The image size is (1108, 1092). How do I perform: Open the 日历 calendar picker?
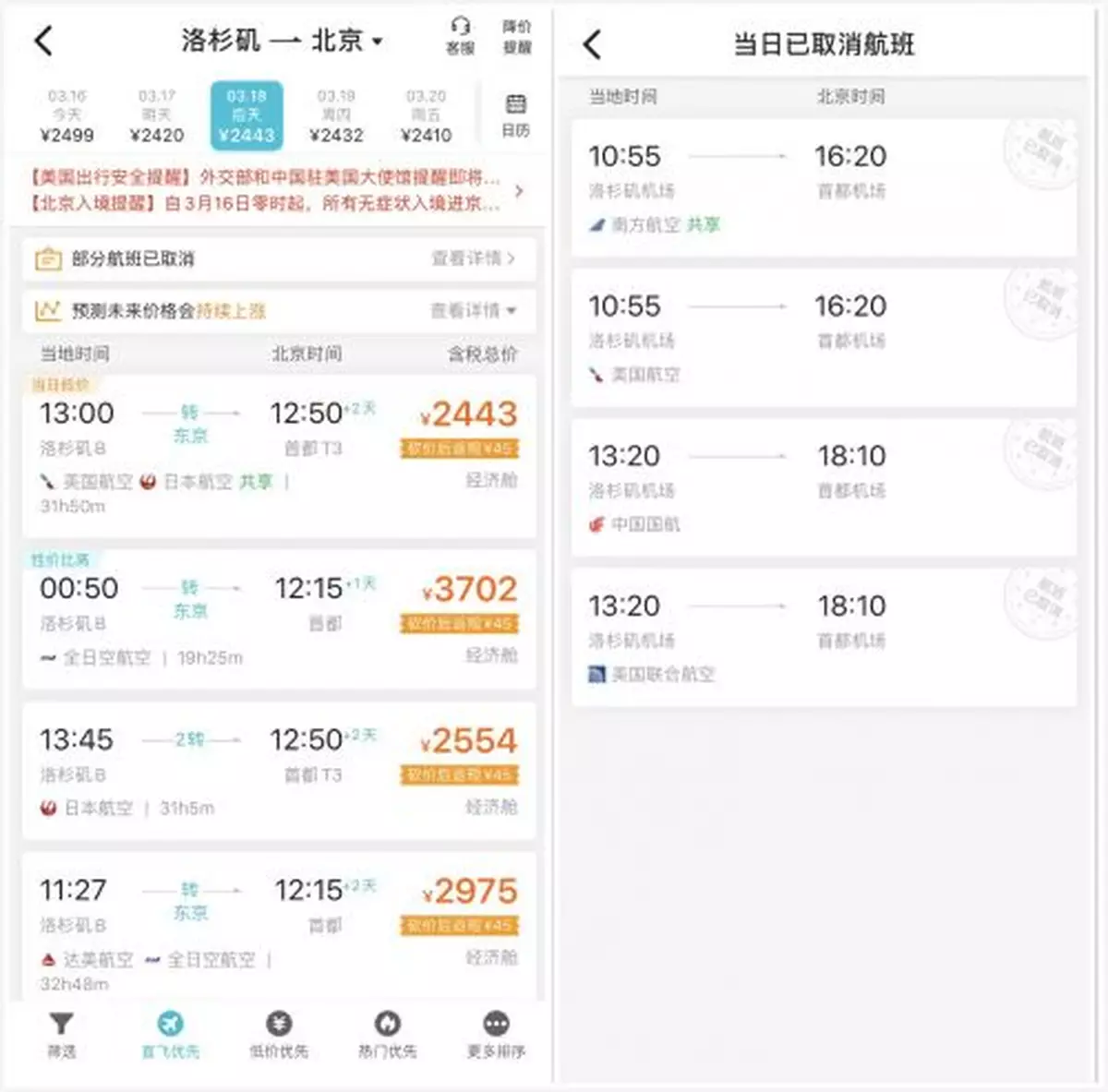pos(515,114)
